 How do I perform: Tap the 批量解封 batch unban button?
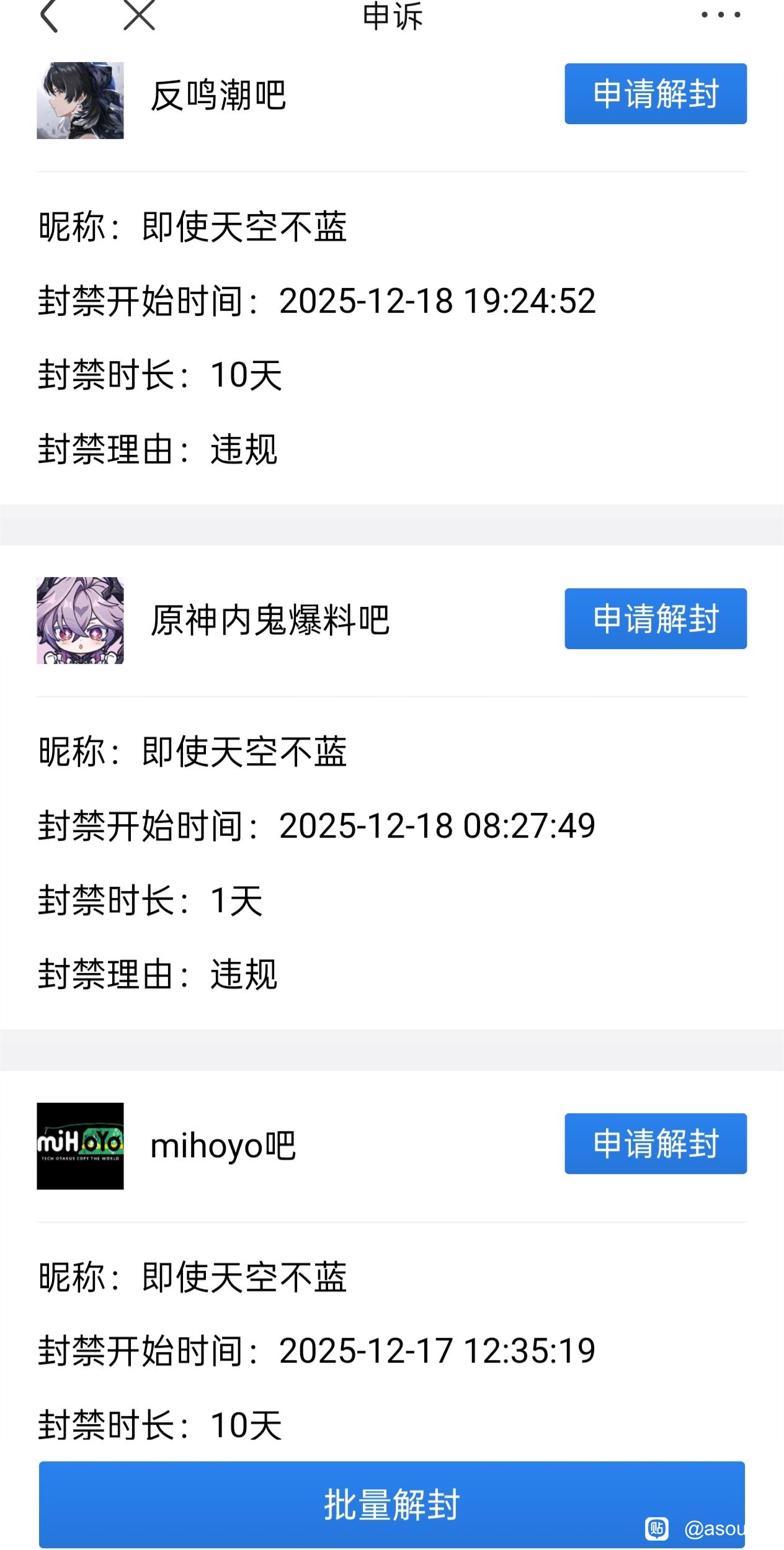(391, 1504)
